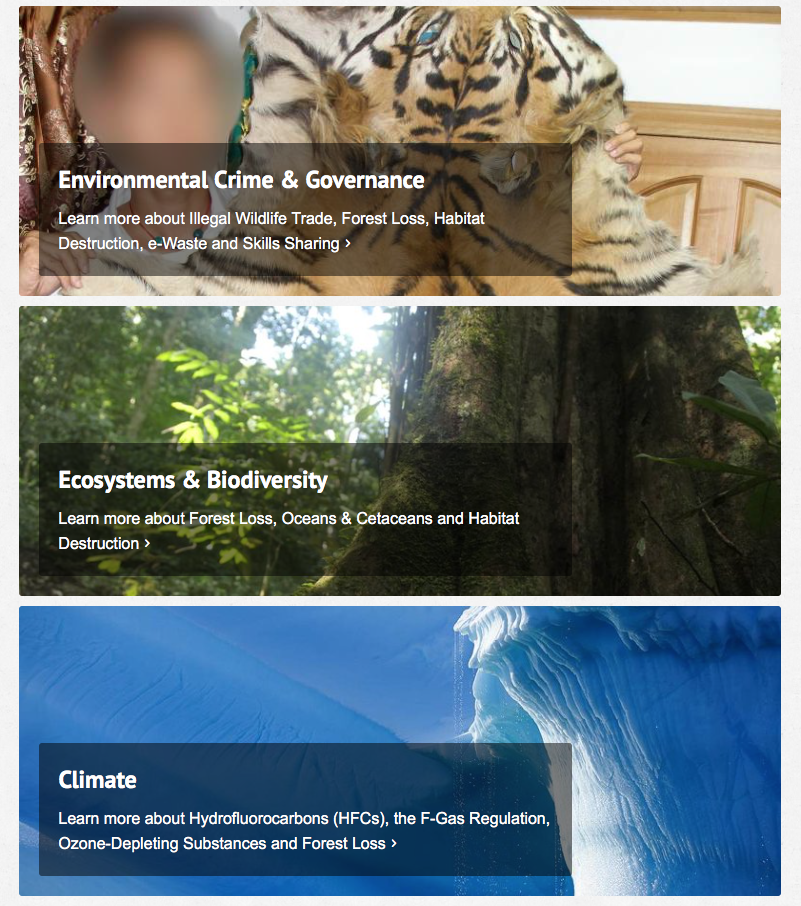Open the Ecosystems & Biodiversity card
Image resolution: width=801 pixels, height=906 pixels.
pyautogui.click(x=193, y=481)
